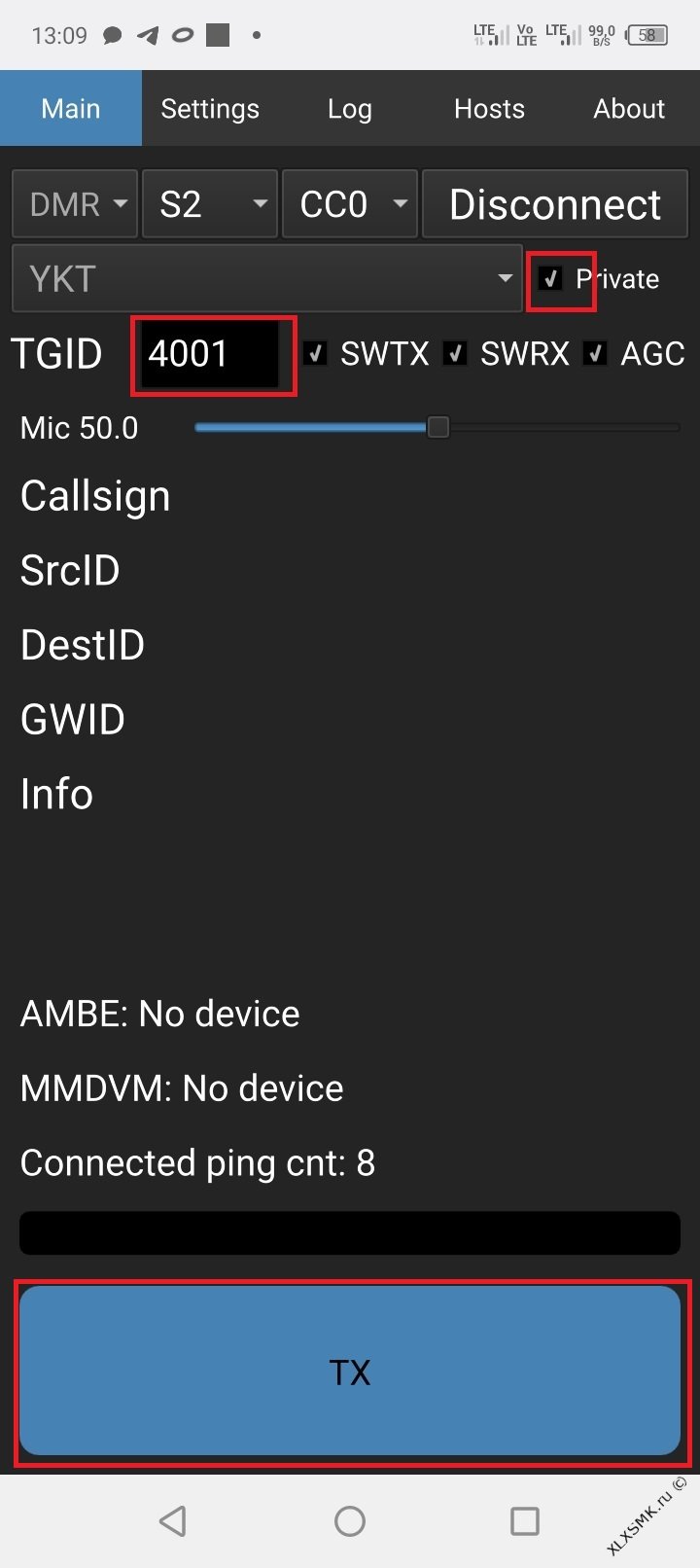The width and height of the screenshot is (700, 1568).
Task: Open the S2 slot dropdown
Action: [x=210, y=204]
